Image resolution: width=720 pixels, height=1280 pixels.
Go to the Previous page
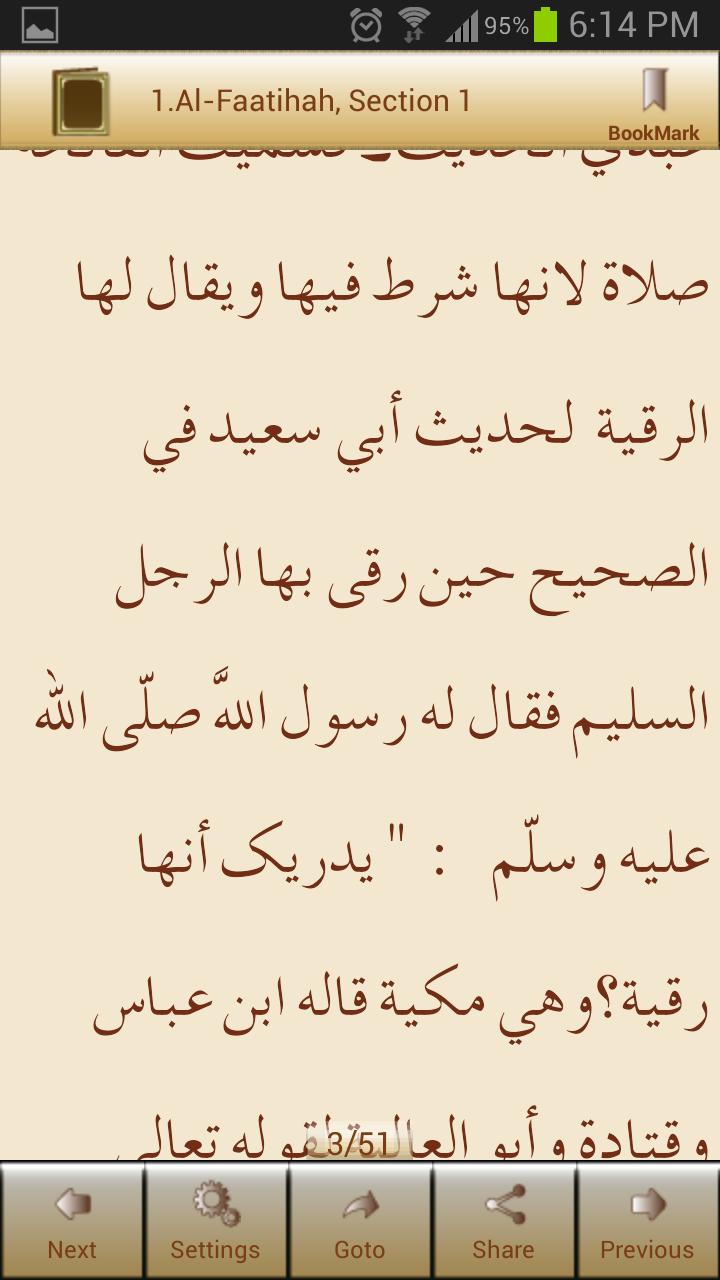(647, 1222)
